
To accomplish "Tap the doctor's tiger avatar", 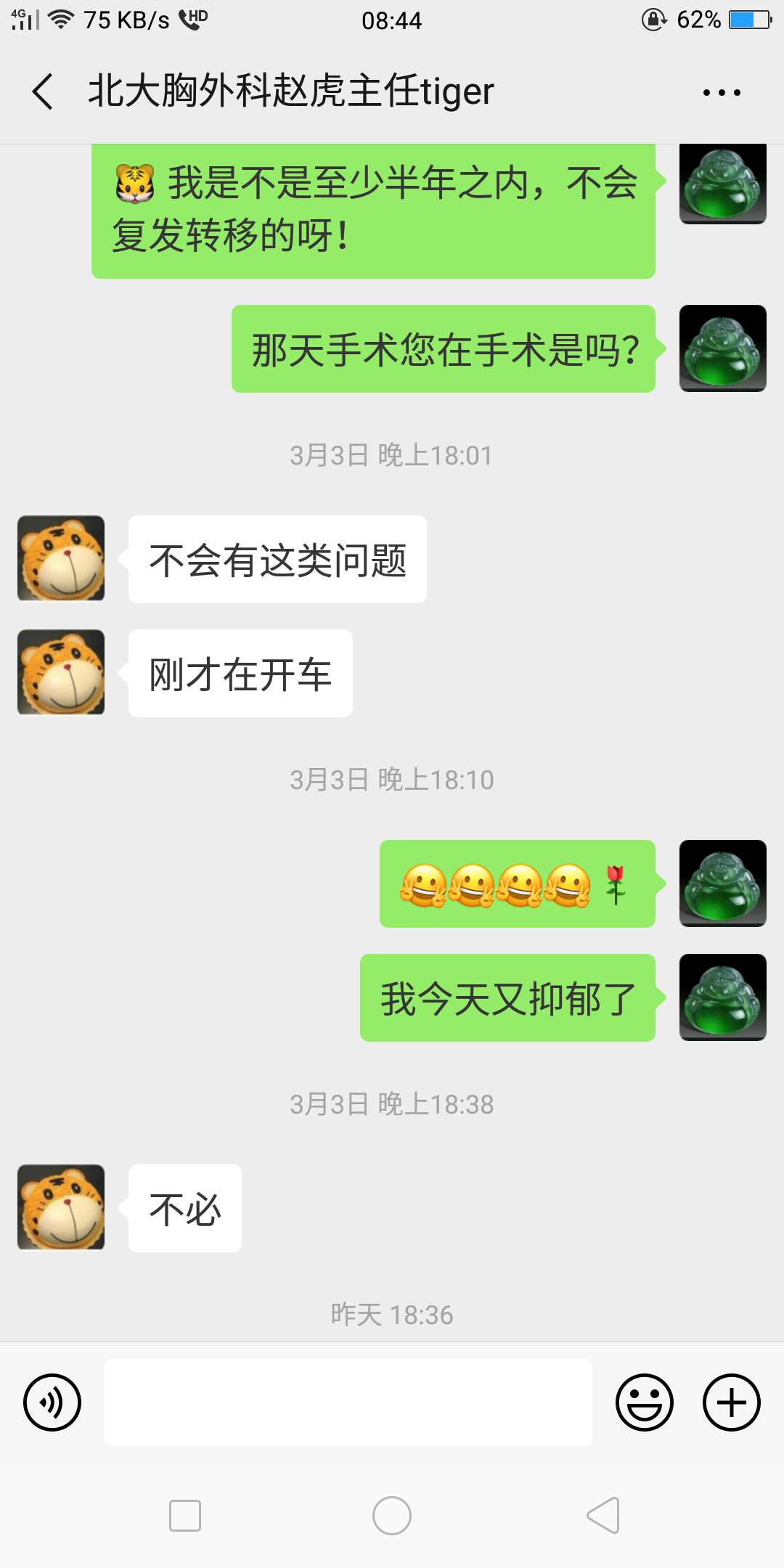I will 60,558.
